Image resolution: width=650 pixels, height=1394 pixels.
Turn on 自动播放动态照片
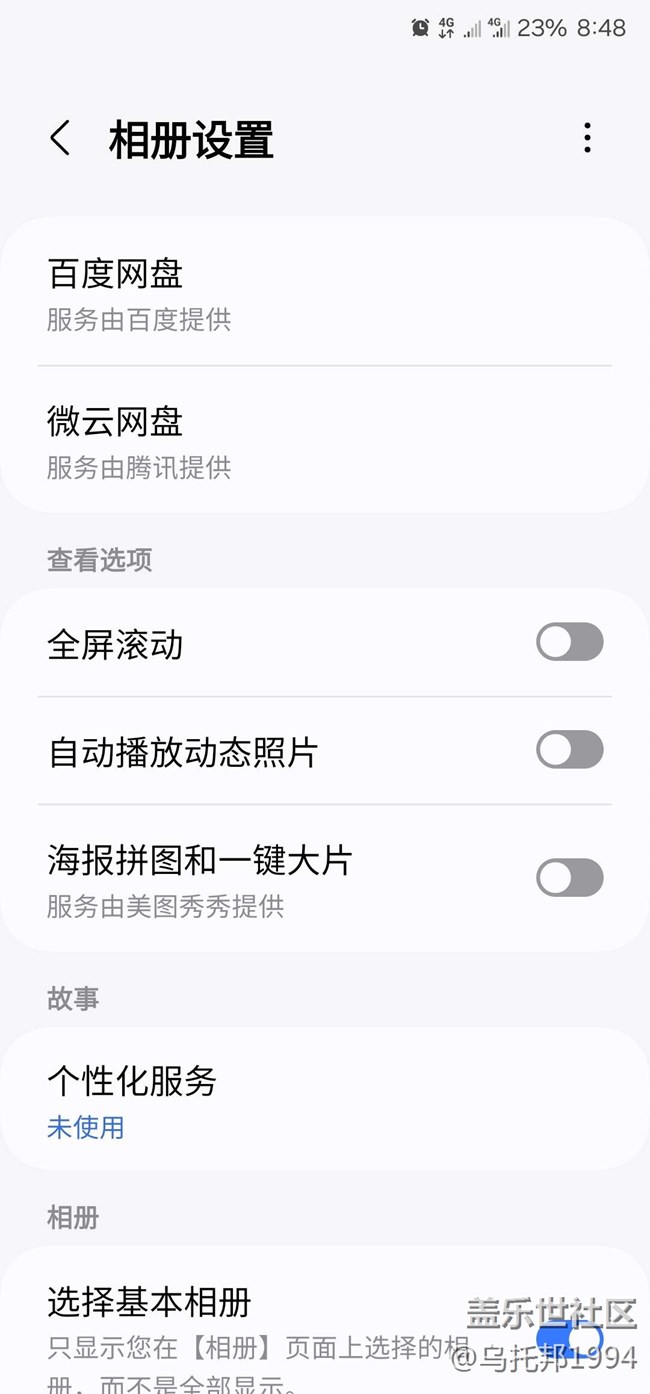[570, 750]
